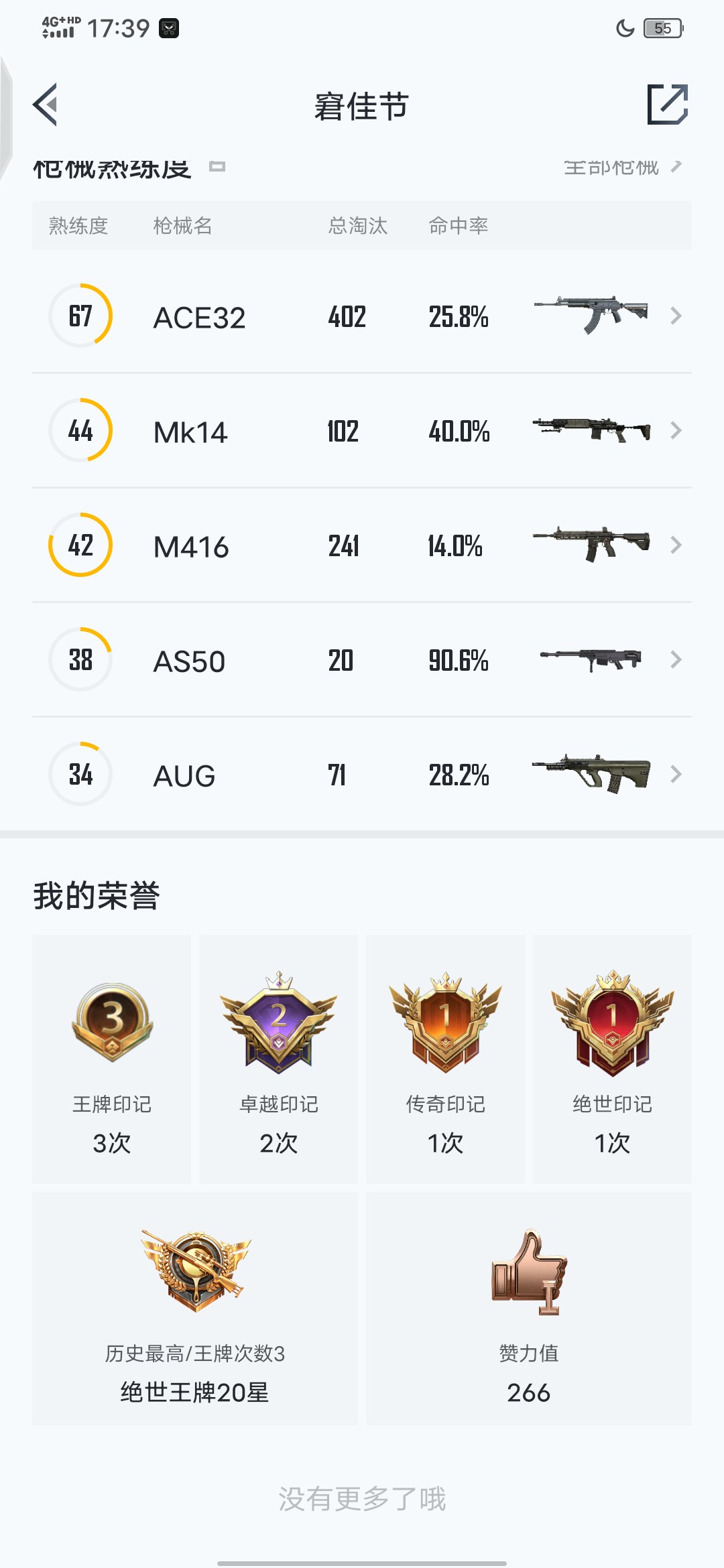Open the 全部枪械 link
This screenshot has height=1568, width=724.
tap(623, 167)
